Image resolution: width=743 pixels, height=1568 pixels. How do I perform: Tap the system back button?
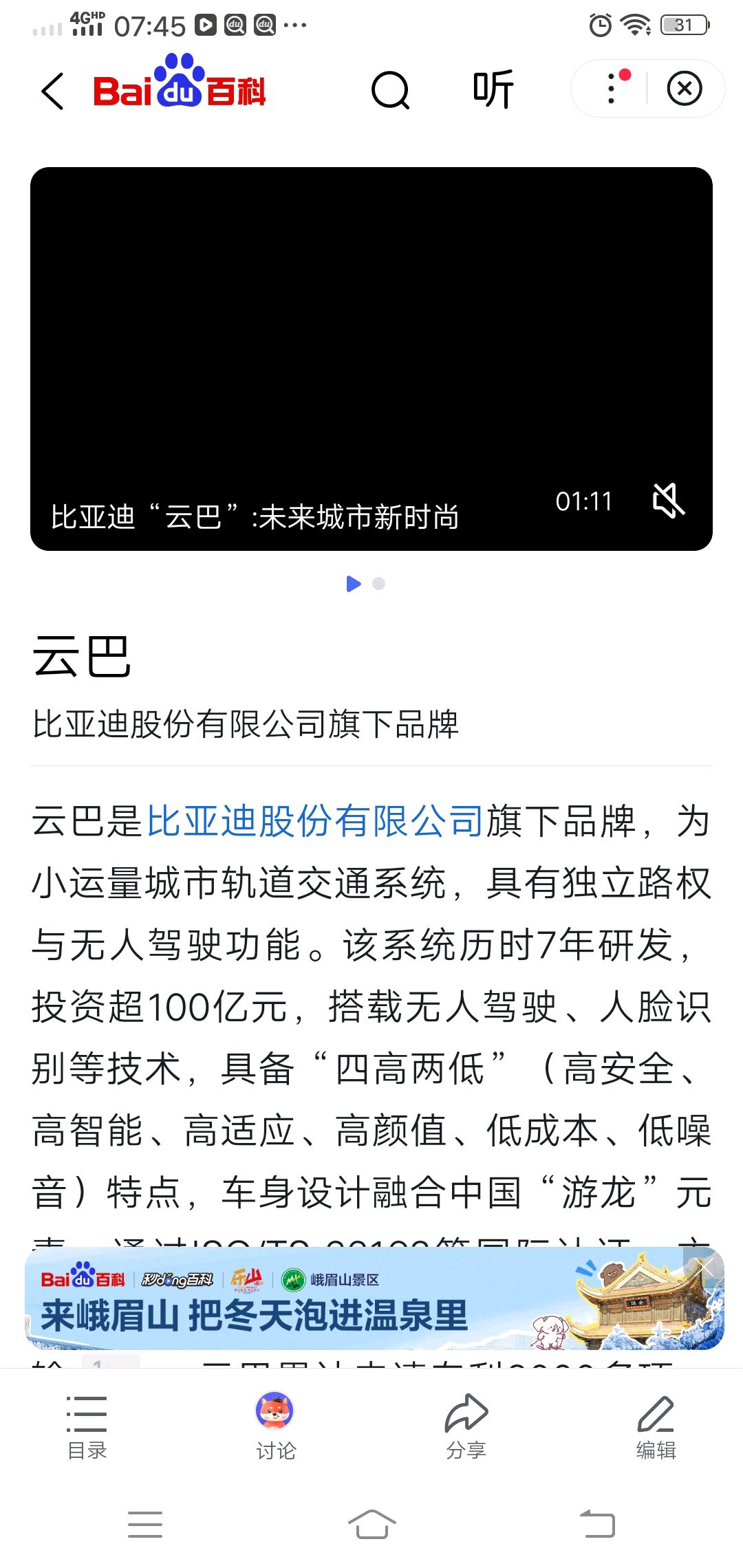[x=597, y=1524]
